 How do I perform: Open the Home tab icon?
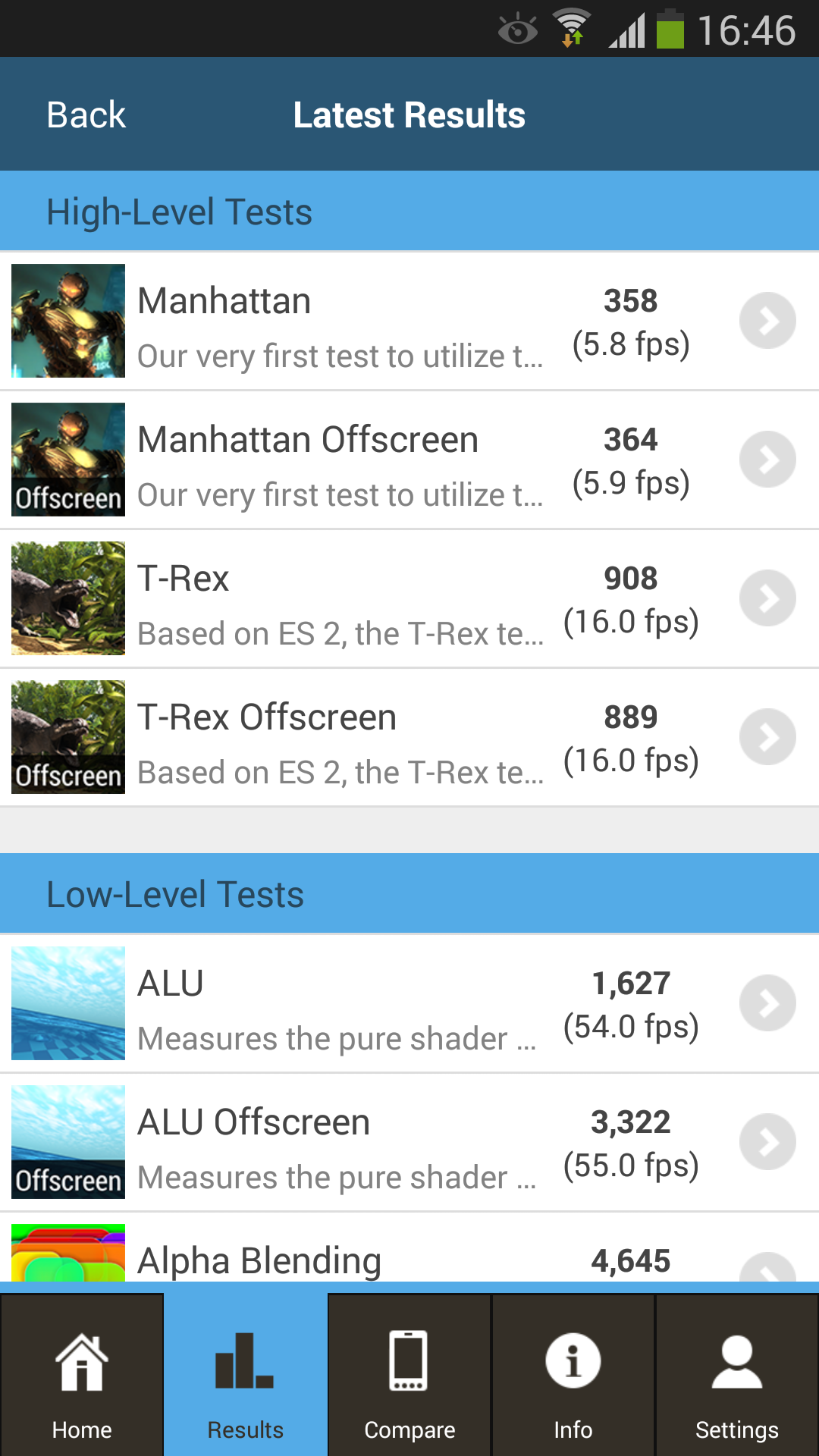pyautogui.click(x=82, y=1373)
